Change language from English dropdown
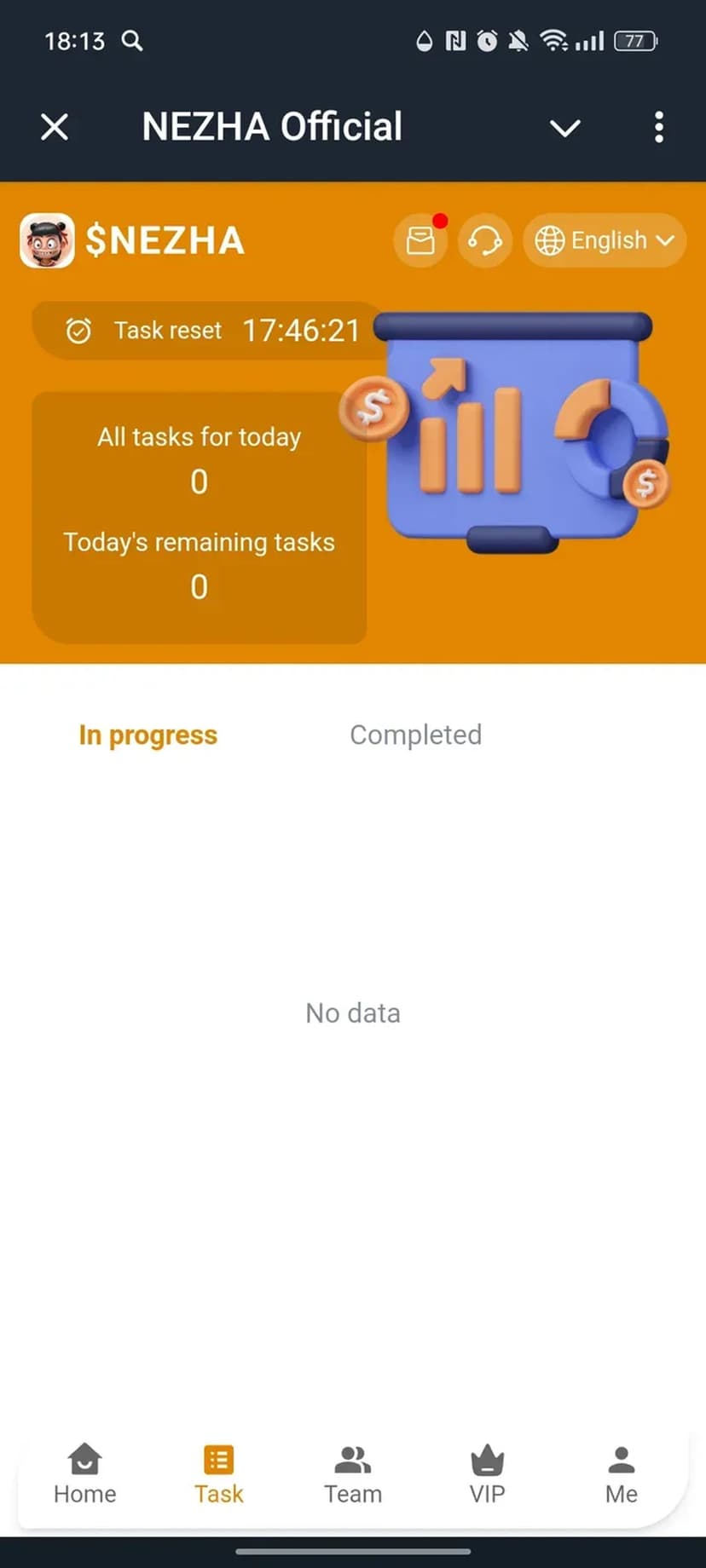 pyautogui.click(x=605, y=240)
